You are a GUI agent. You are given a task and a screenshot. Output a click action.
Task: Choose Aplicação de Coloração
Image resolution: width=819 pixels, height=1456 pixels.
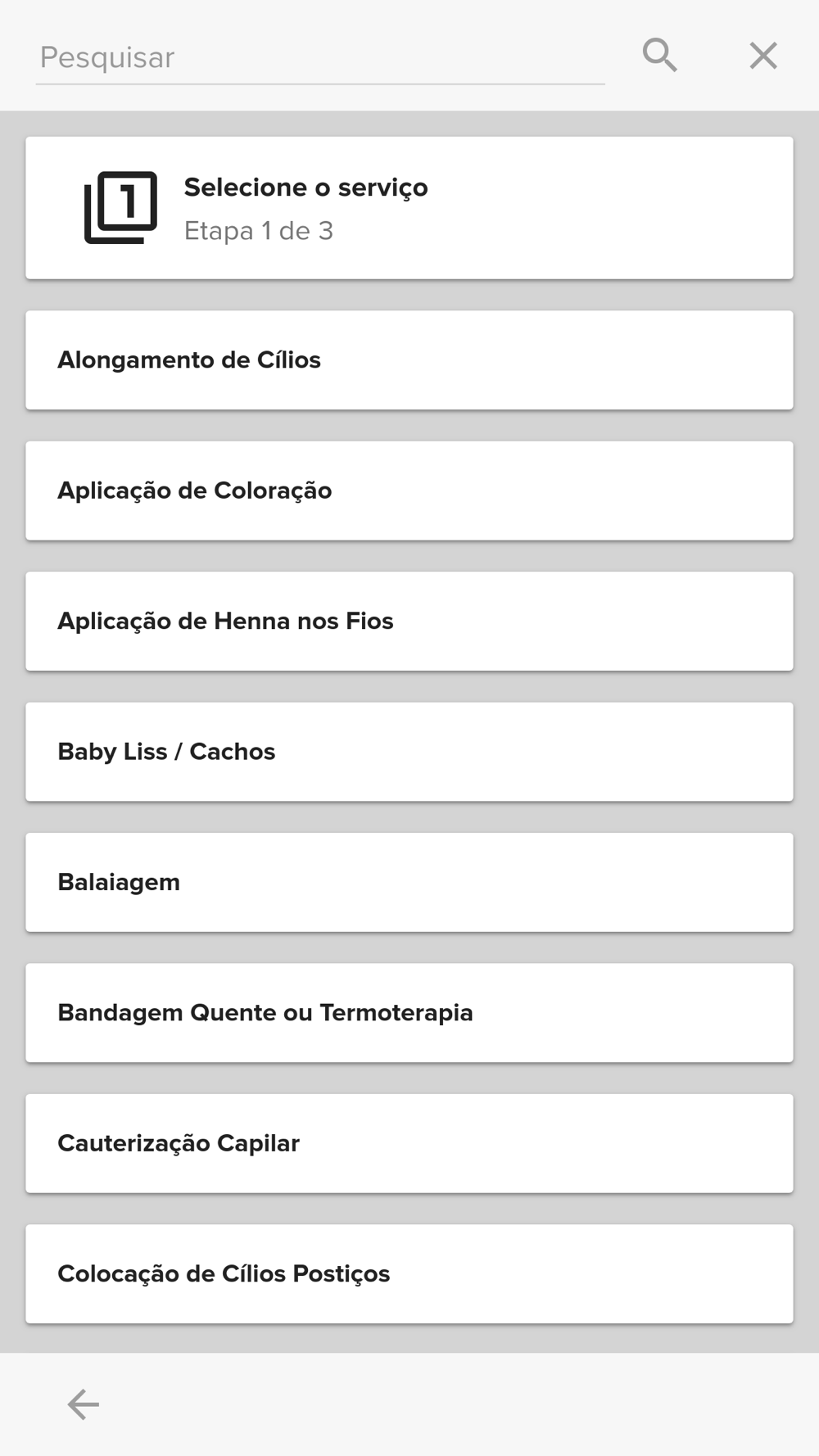click(x=409, y=491)
